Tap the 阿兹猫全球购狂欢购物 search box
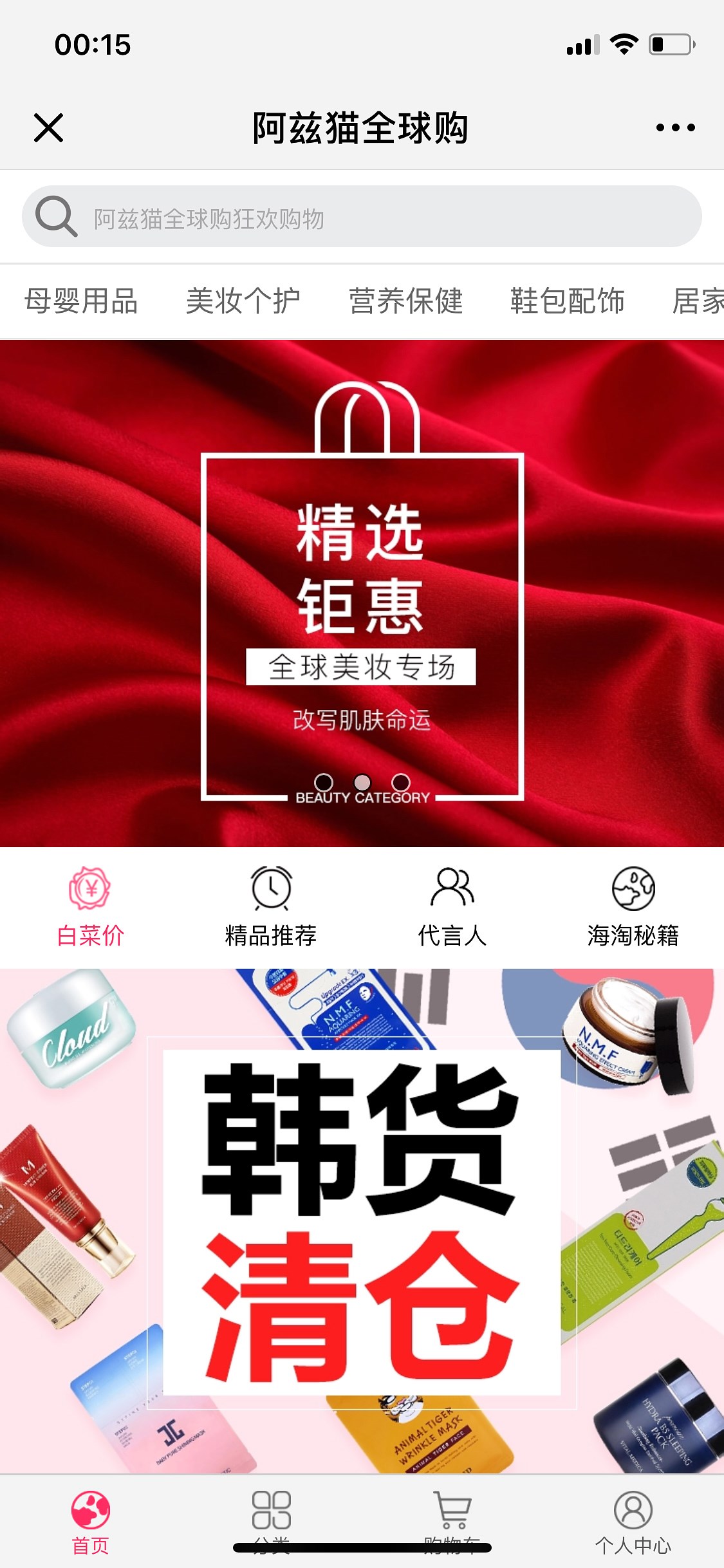 click(362, 217)
